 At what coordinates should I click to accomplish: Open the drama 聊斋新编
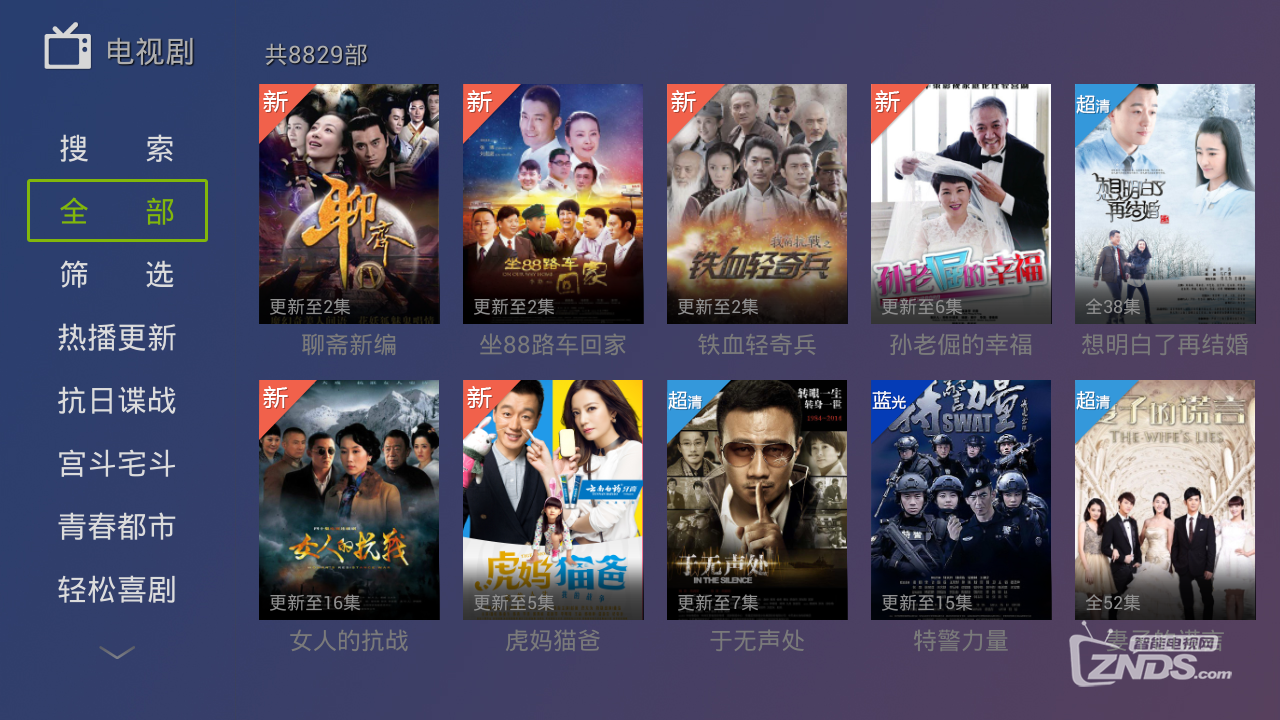tap(349, 204)
